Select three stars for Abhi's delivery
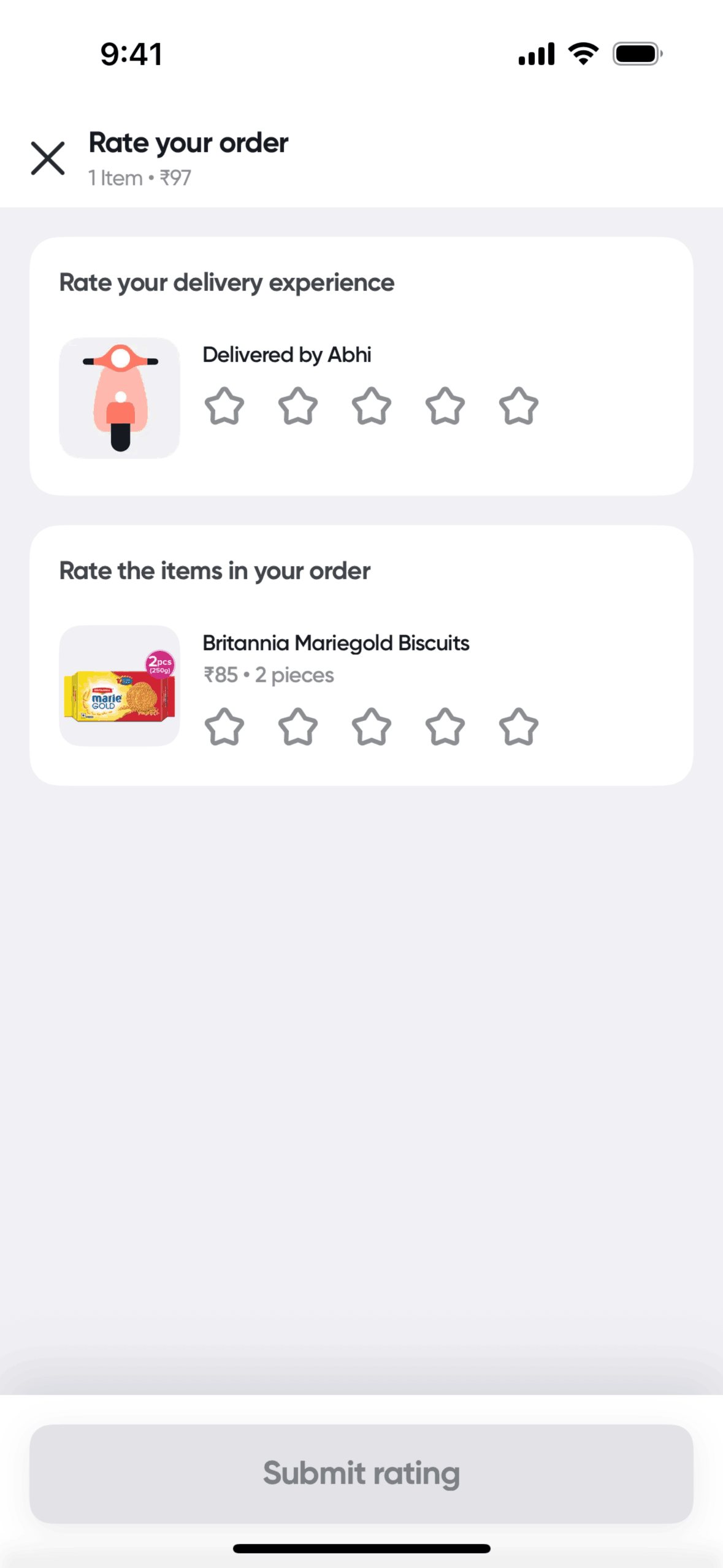This screenshot has height=1568, width=723. click(x=372, y=406)
